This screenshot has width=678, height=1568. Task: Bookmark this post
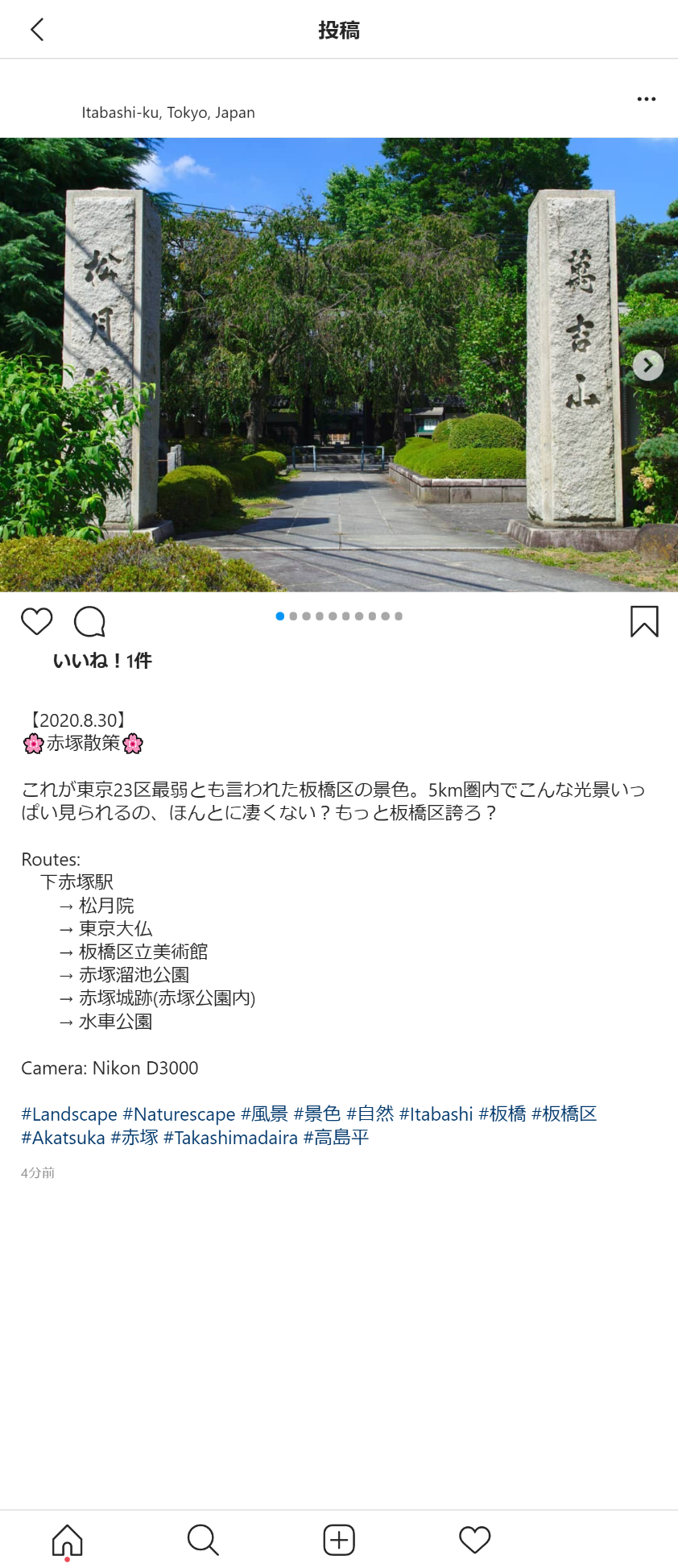click(x=644, y=622)
